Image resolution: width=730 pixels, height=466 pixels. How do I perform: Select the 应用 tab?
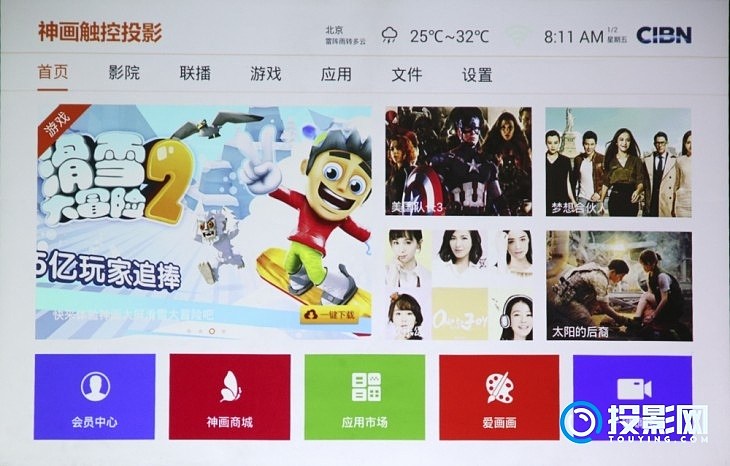coord(336,74)
